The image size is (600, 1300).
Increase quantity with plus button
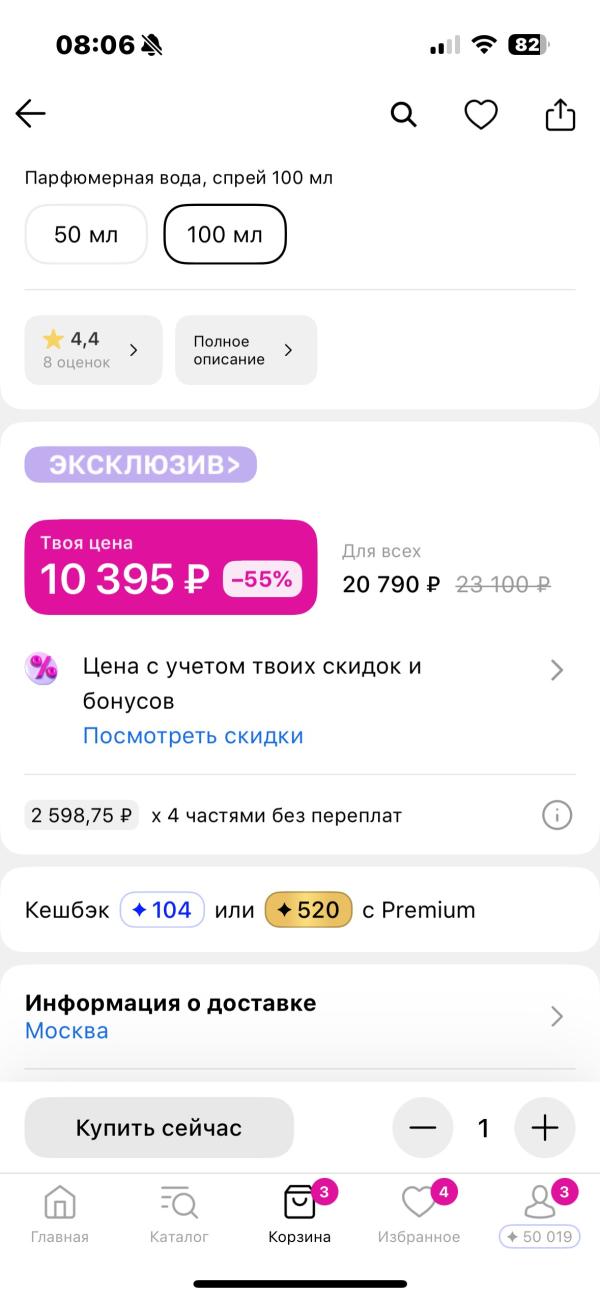click(544, 1128)
